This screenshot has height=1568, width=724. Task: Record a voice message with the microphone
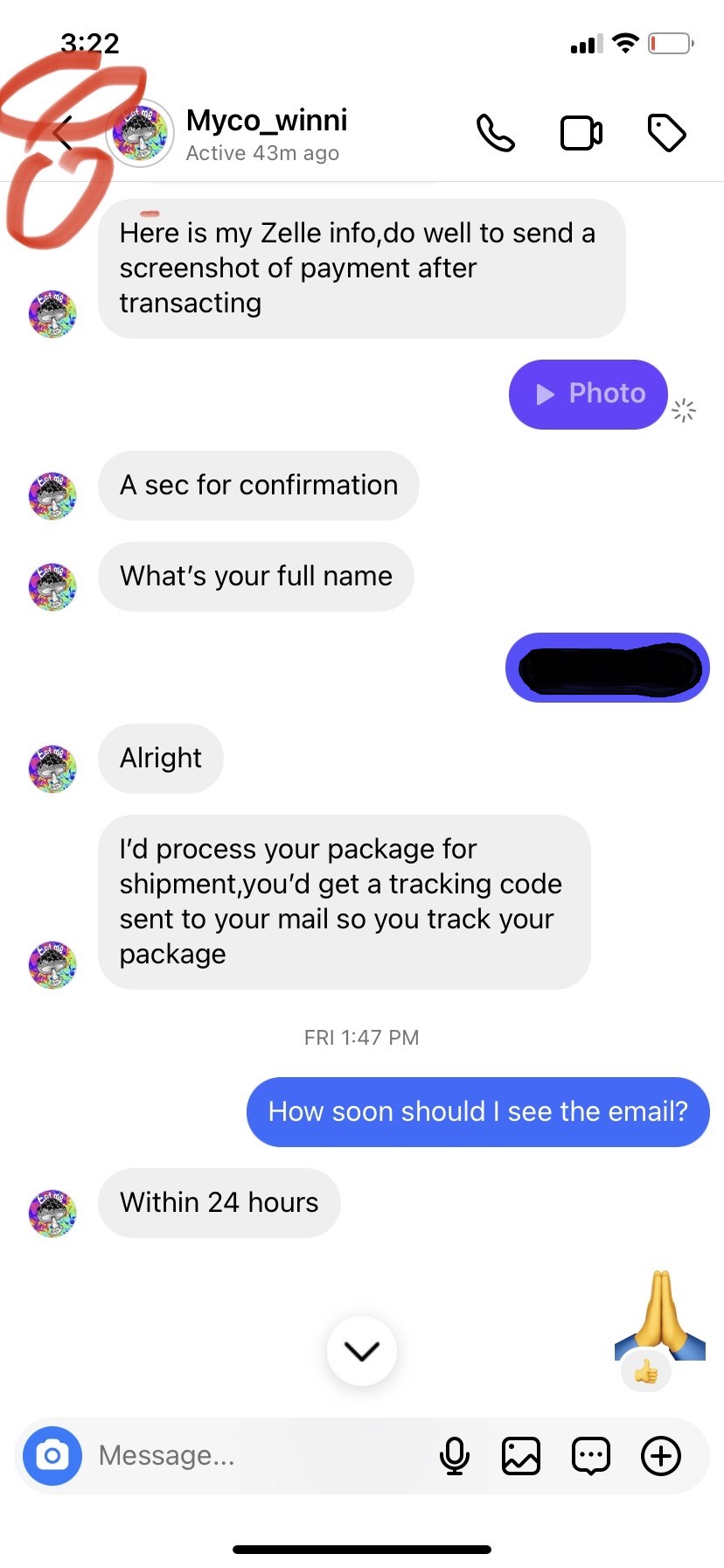click(454, 1456)
